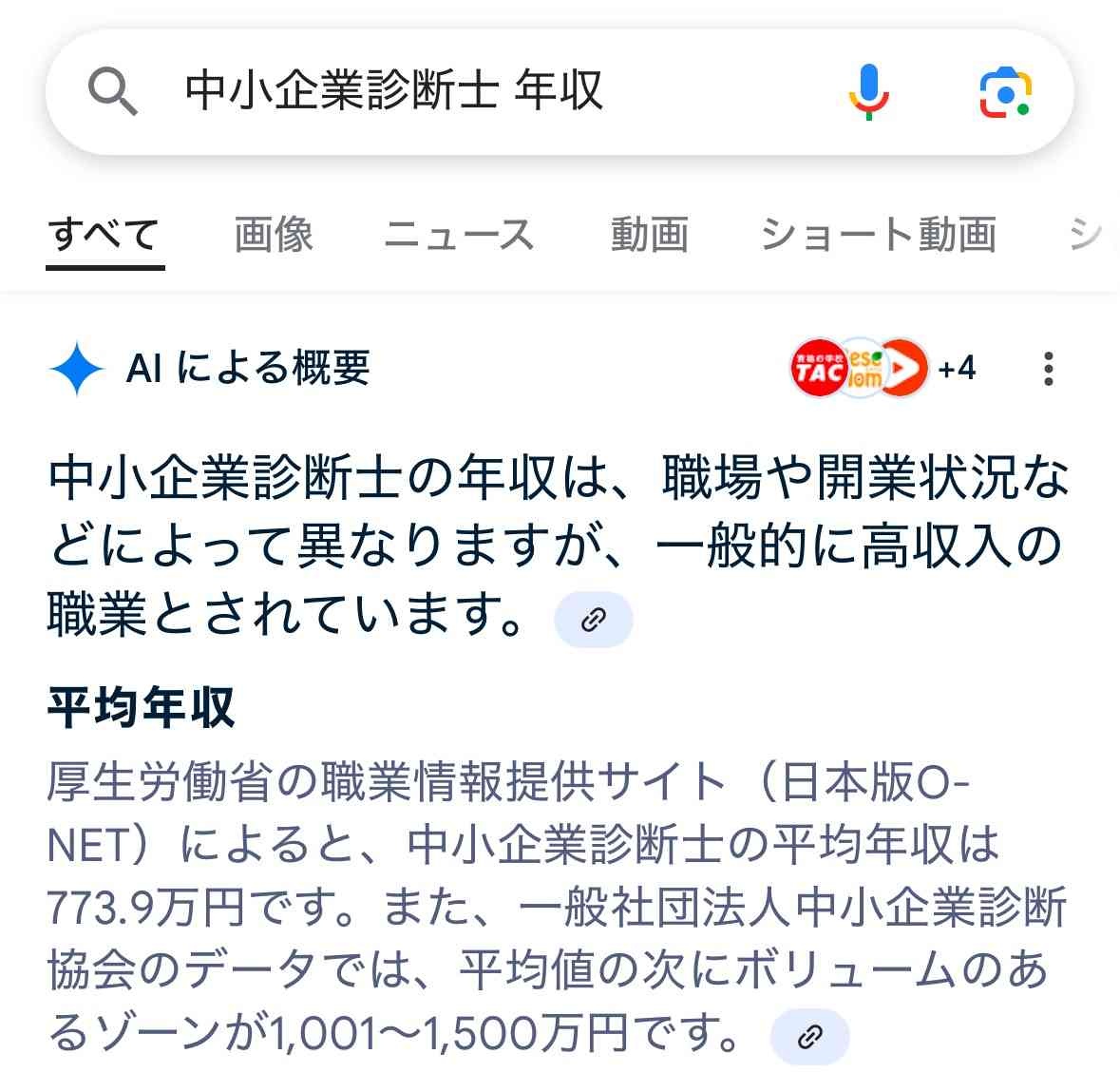The height and width of the screenshot is (1092, 1120).
Task: Open the AI overview sources (+4)
Action: (x=883, y=368)
